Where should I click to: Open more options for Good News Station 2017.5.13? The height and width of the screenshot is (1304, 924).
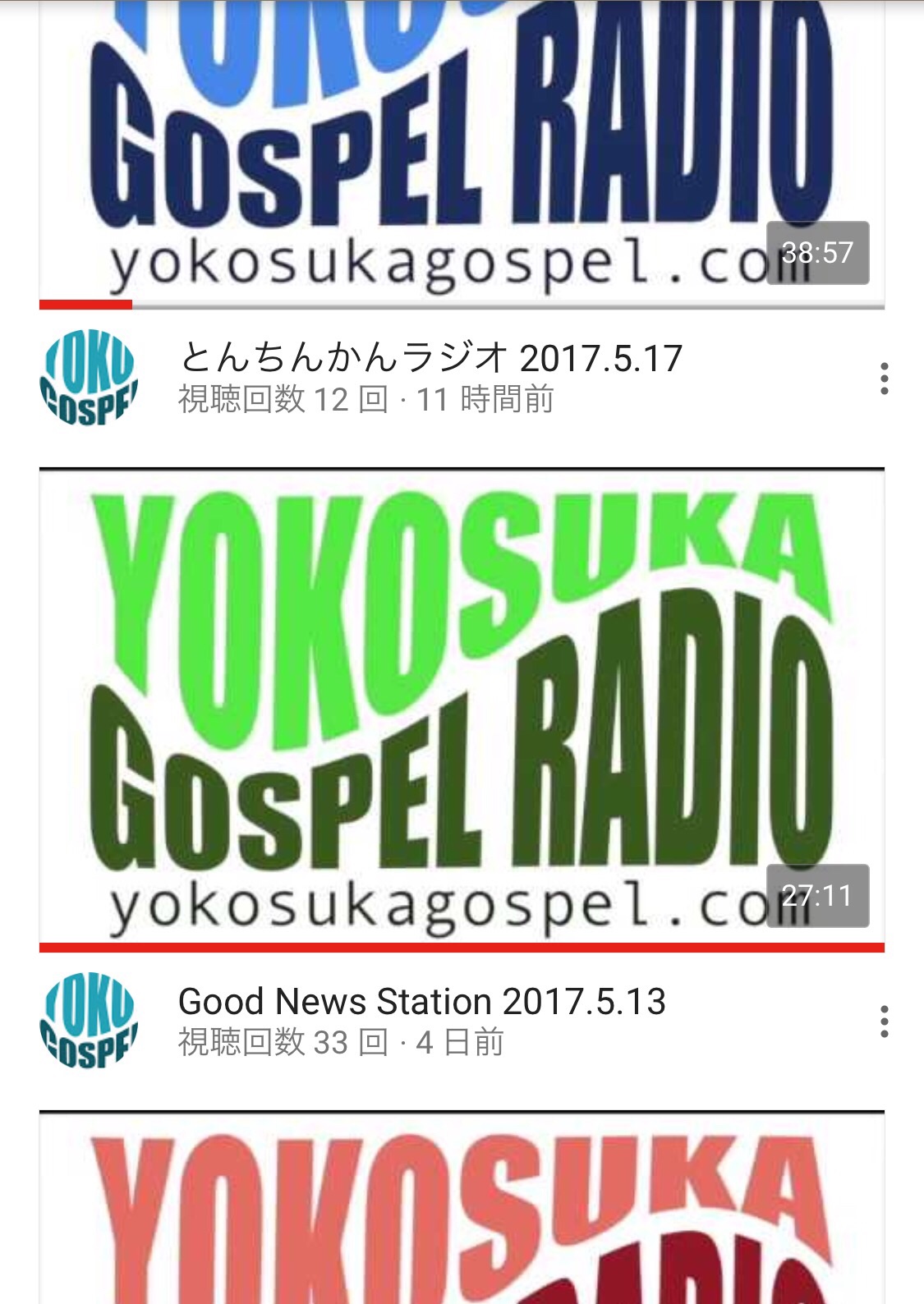(x=884, y=1022)
